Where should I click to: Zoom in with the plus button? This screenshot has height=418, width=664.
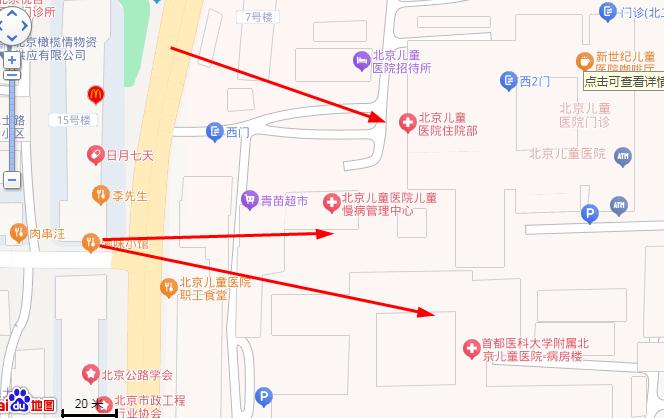tap(11, 61)
